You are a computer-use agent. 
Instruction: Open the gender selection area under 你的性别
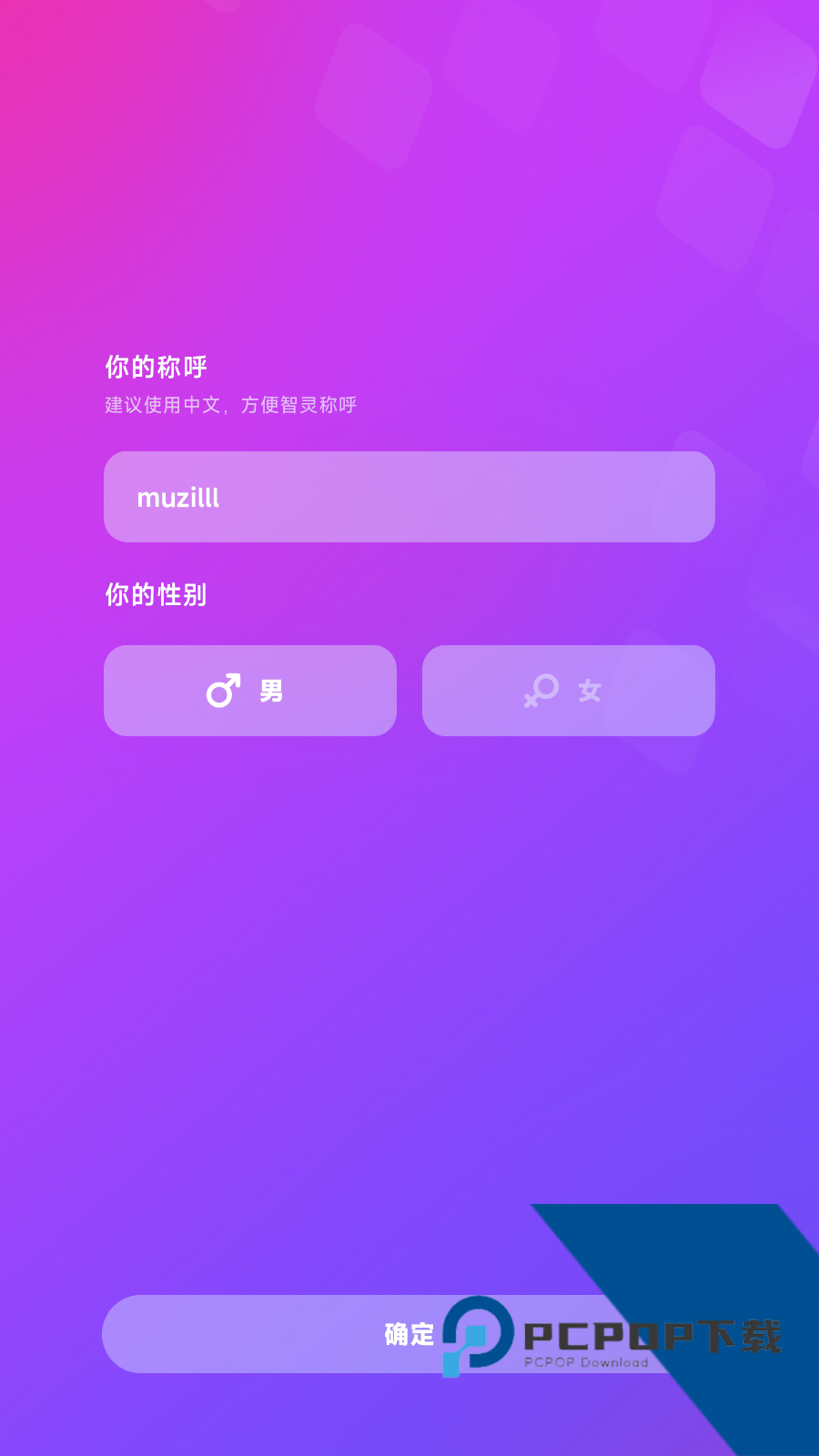tap(409, 691)
